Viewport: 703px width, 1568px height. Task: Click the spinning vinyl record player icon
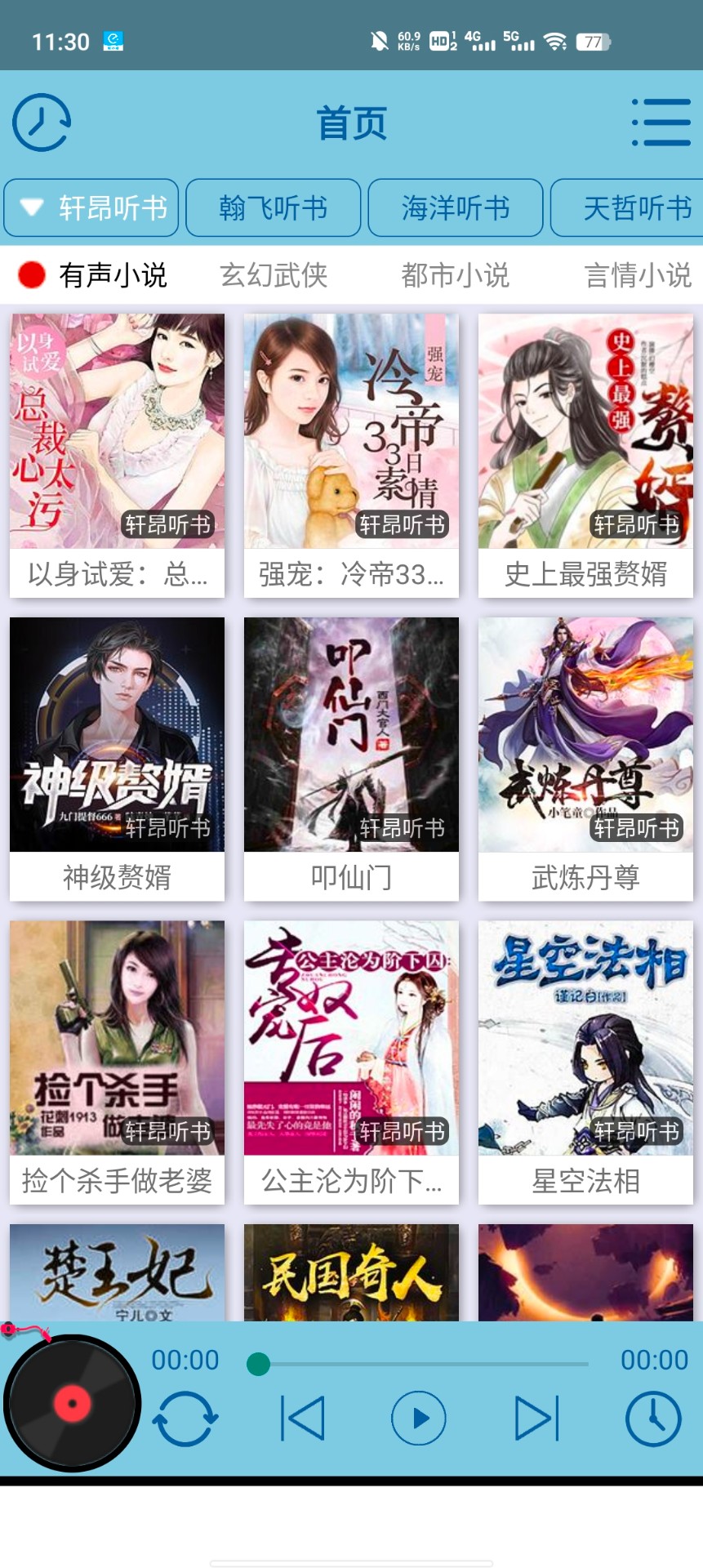pos(72,1401)
